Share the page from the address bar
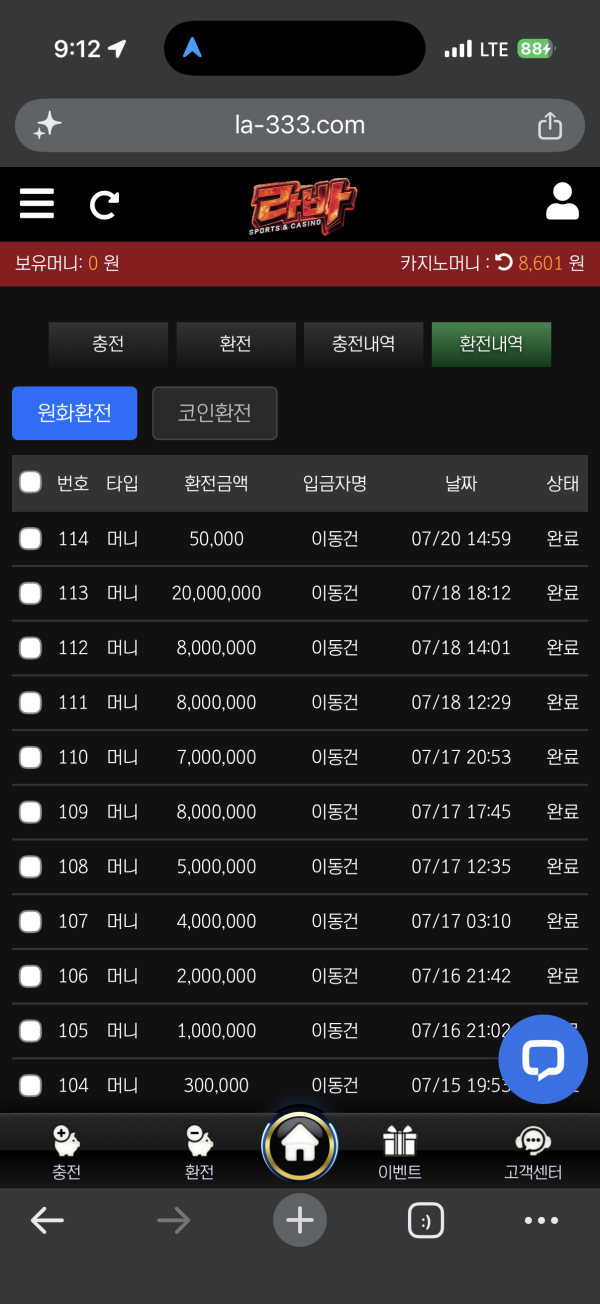 click(x=550, y=126)
